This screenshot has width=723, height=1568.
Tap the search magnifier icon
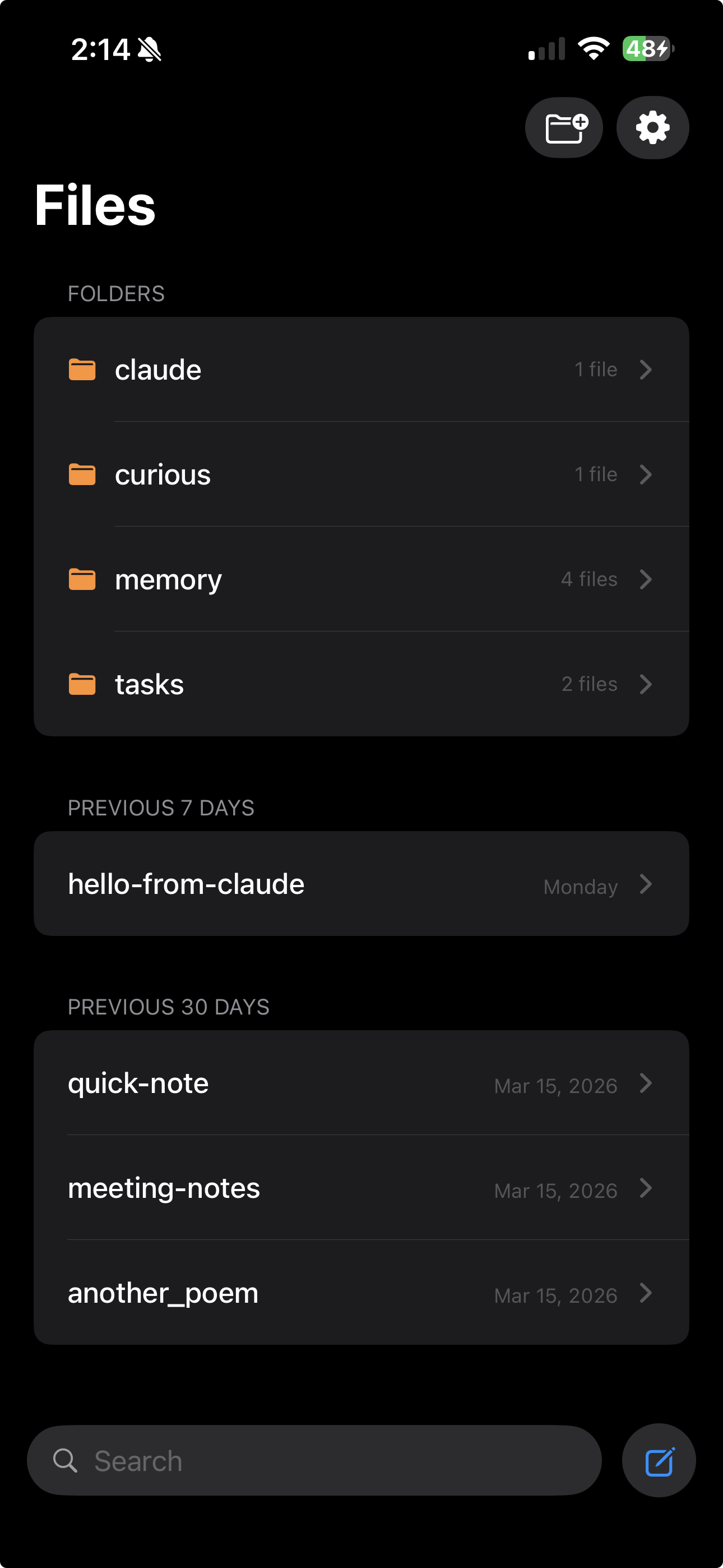point(65,1460)
